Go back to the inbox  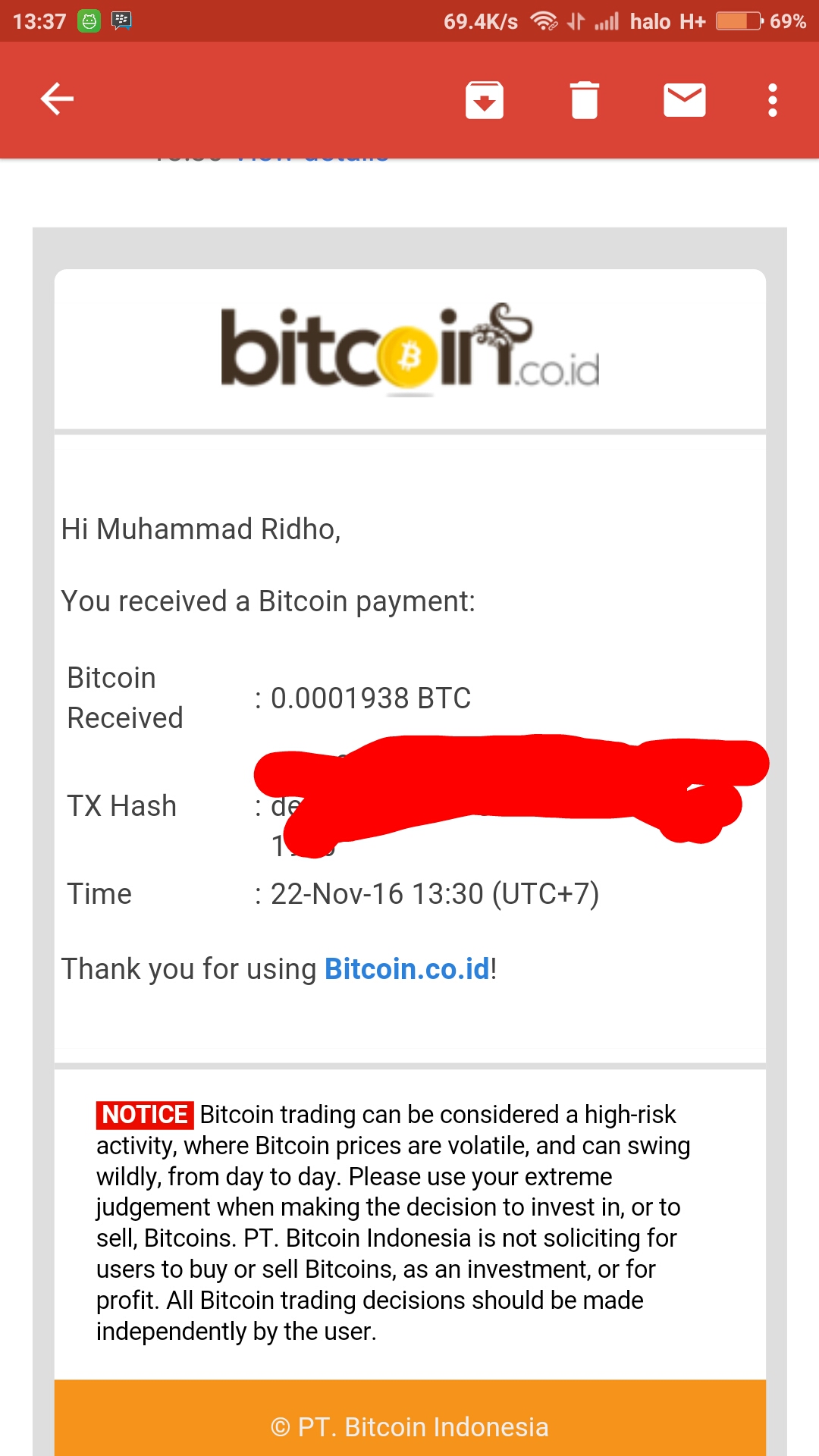click(57, 99)
